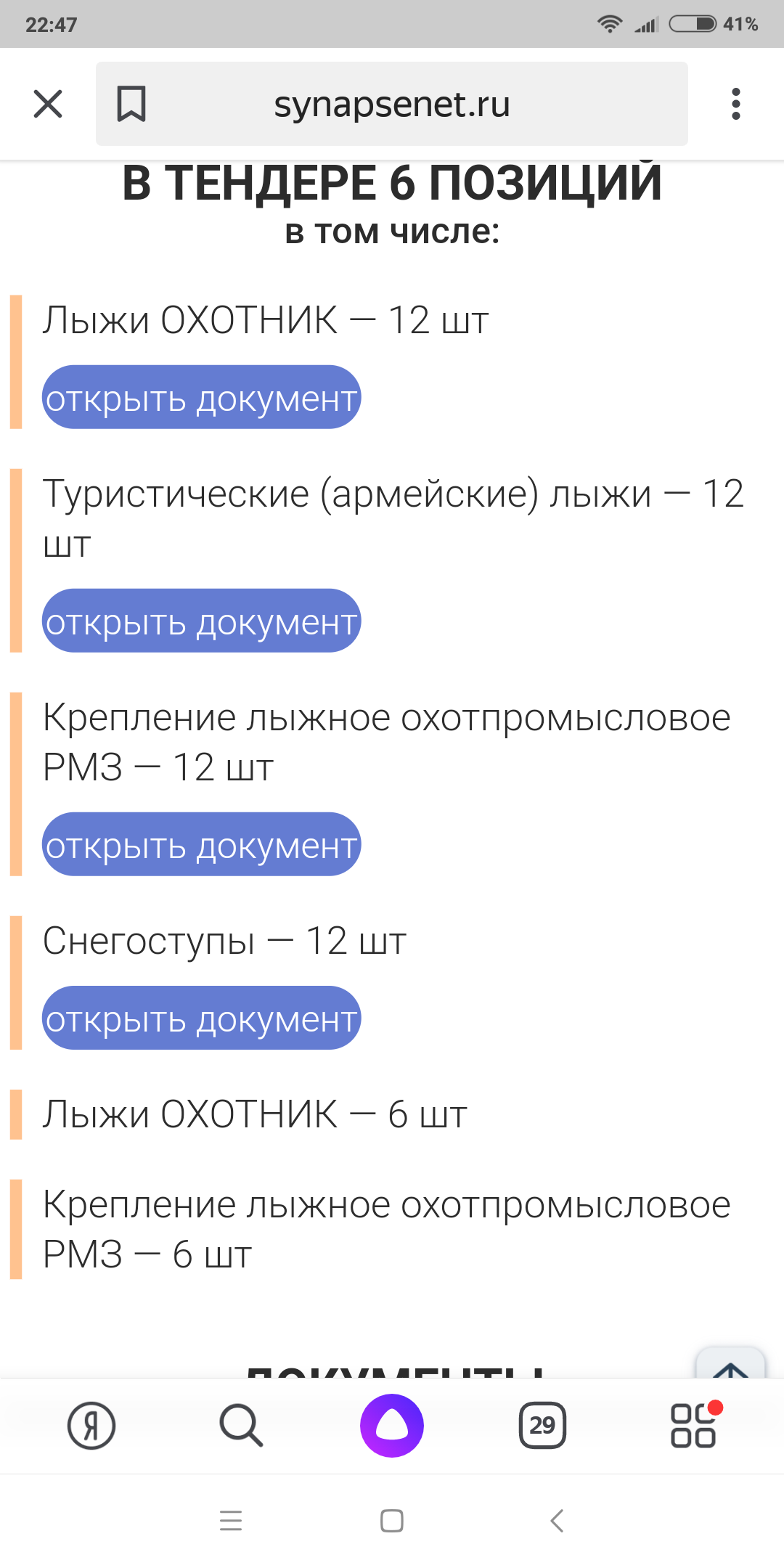The height and width of the screenshot is (1568, 784).
Task: Open the services grid menu
Action: 693,1426
